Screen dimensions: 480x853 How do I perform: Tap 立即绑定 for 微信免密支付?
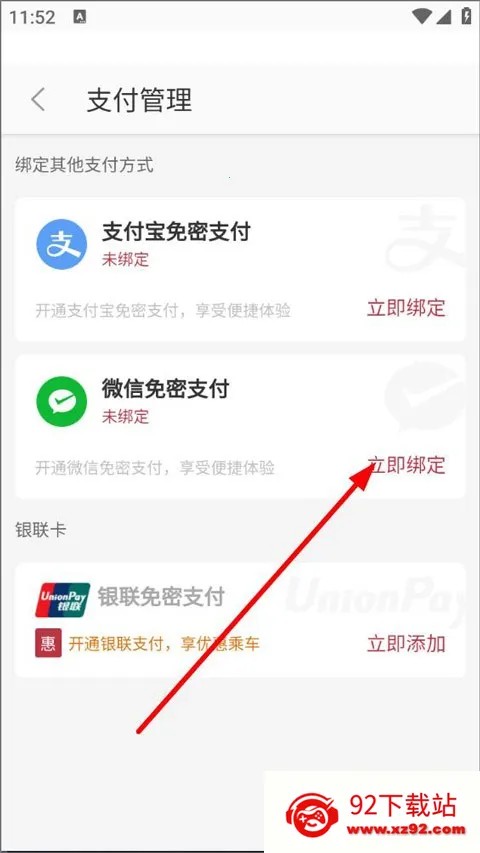pos(406,465)
